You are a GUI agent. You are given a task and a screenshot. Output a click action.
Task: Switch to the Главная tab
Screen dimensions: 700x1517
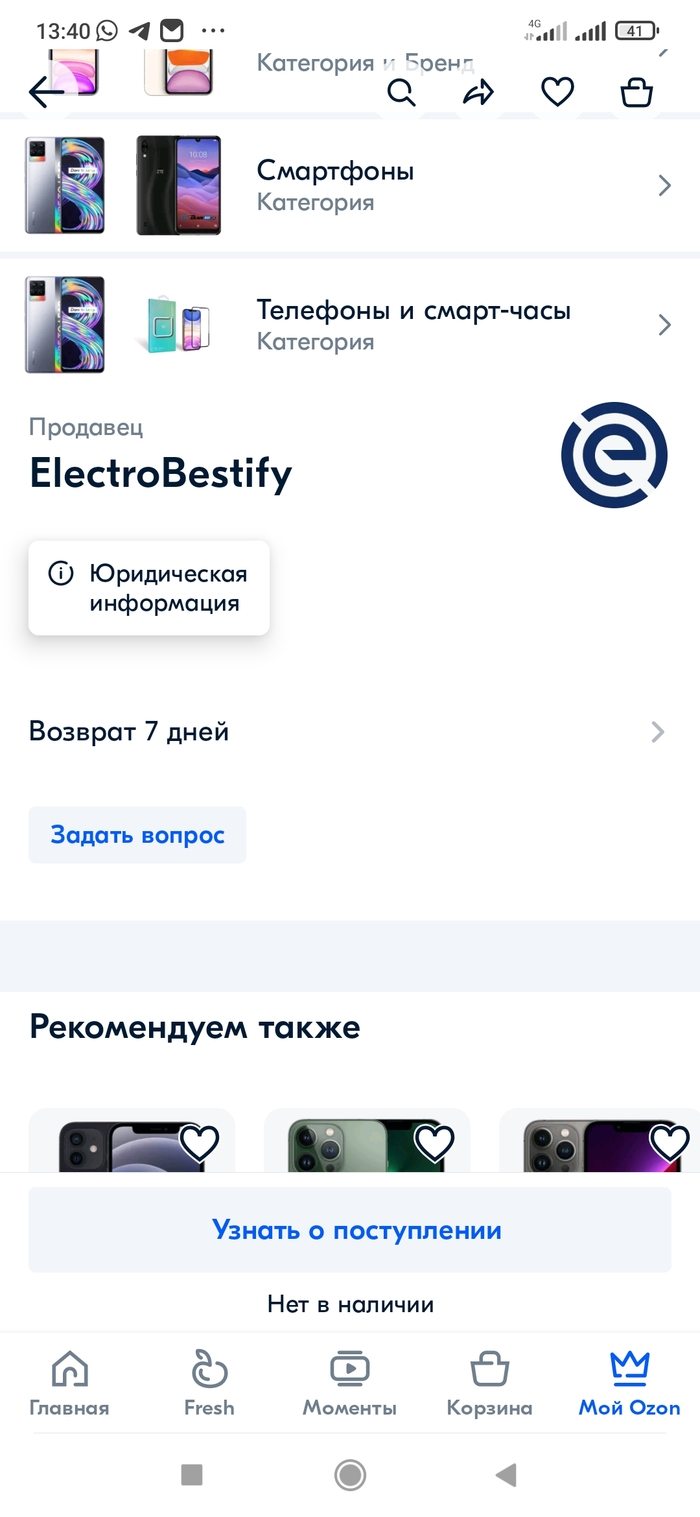click(69, 1383)
